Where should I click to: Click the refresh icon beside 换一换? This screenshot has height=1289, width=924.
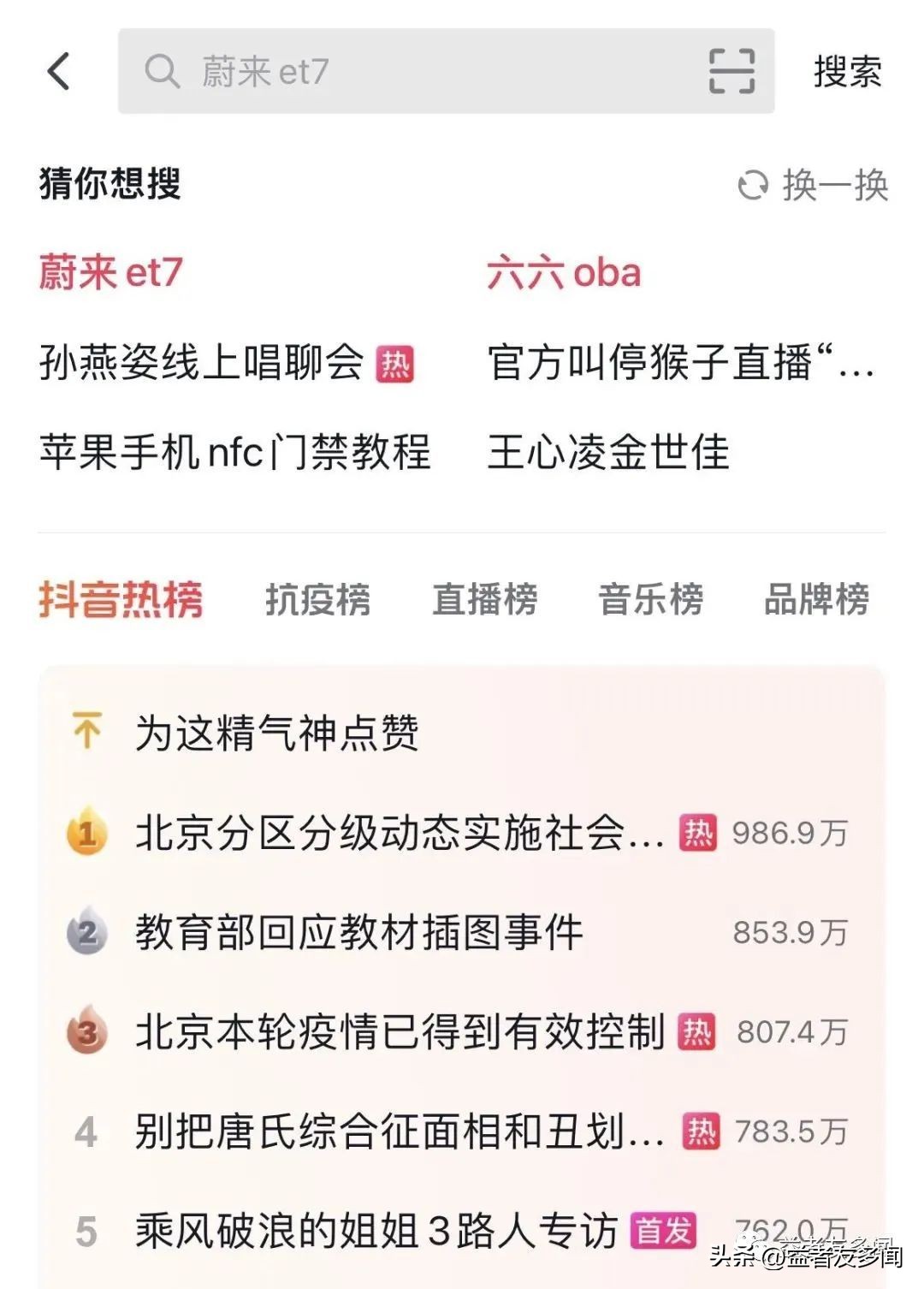753,183
